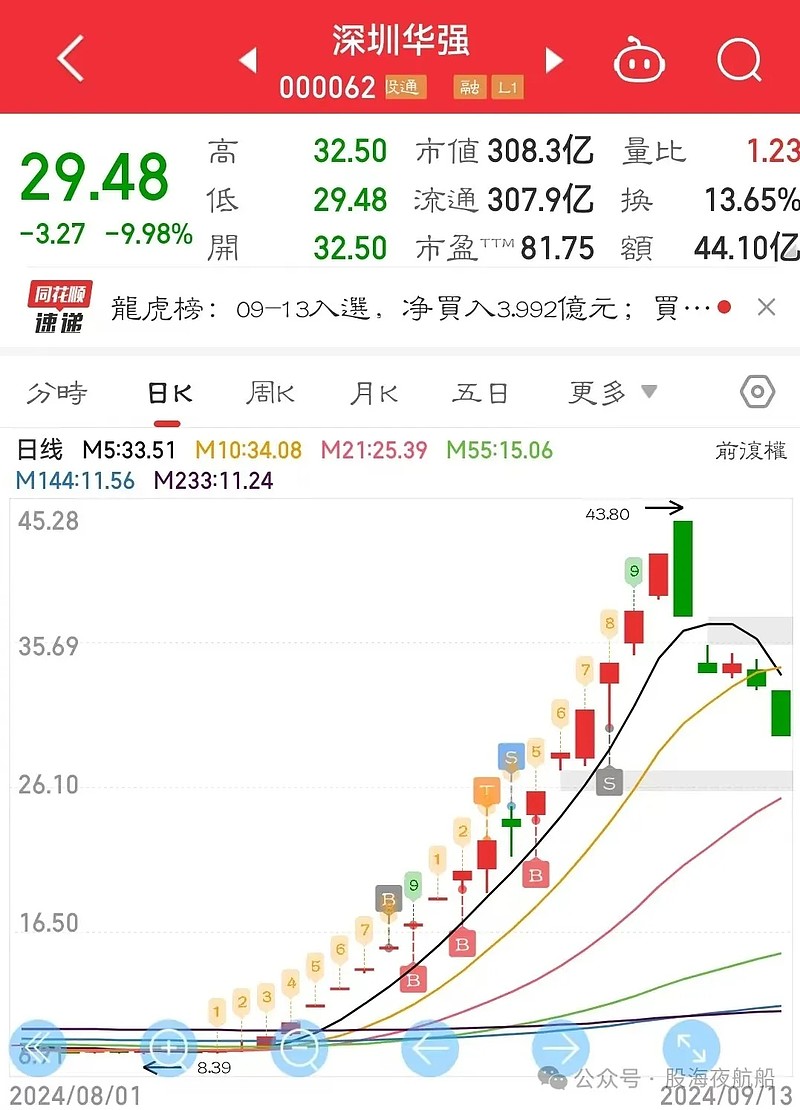
Task: Switch to the 月K tab
Action: pos(374,393)
